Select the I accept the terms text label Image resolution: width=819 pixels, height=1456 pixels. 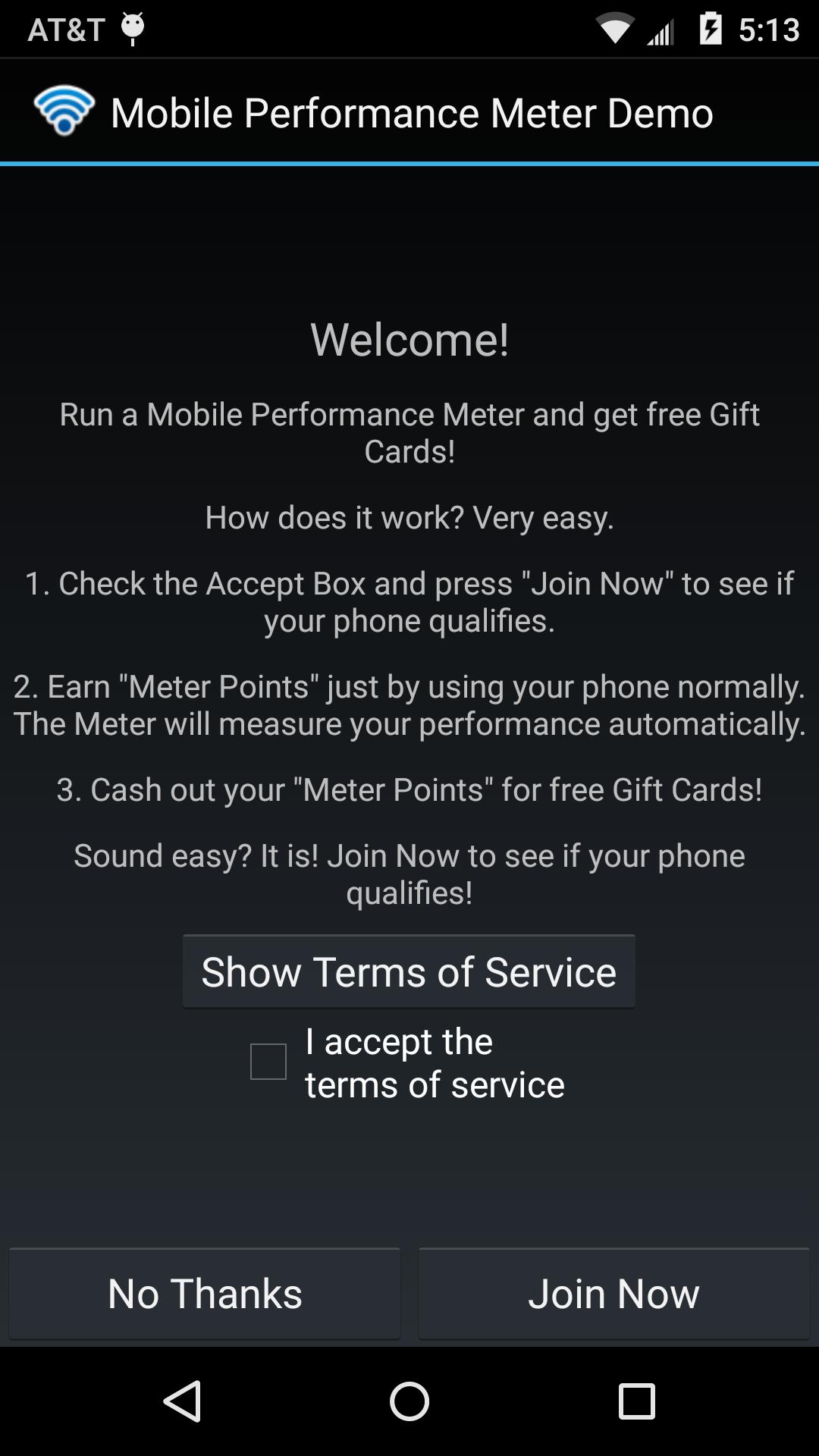(434, 1062)
